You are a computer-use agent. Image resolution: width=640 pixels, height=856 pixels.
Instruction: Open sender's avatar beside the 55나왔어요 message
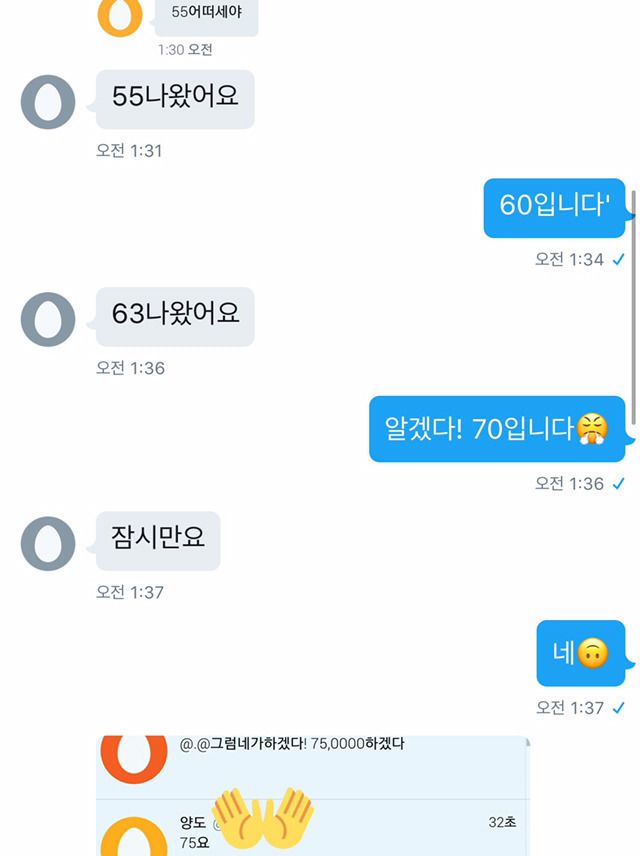48,102
